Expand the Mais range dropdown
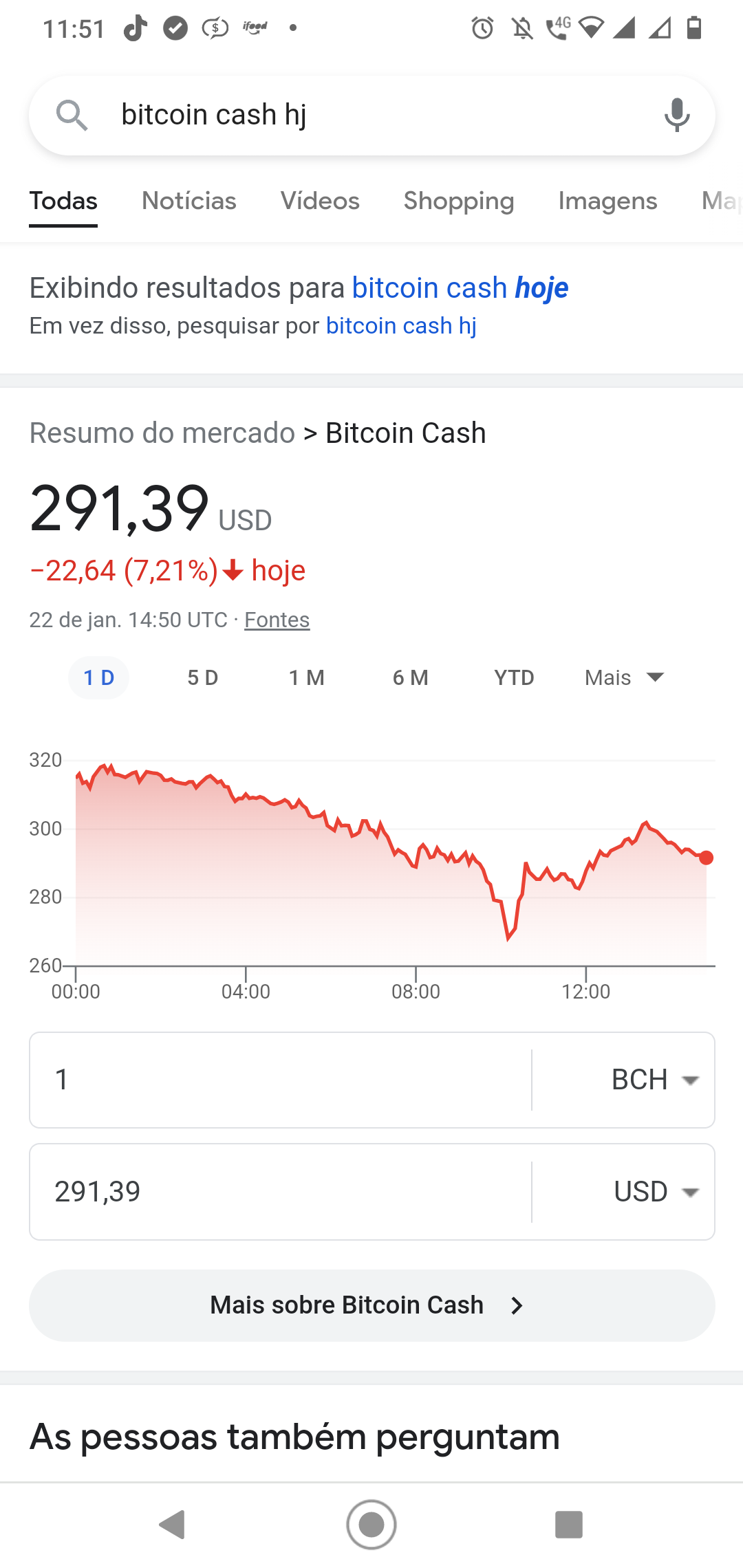The image size is (743, 1568). click(625, 677)
